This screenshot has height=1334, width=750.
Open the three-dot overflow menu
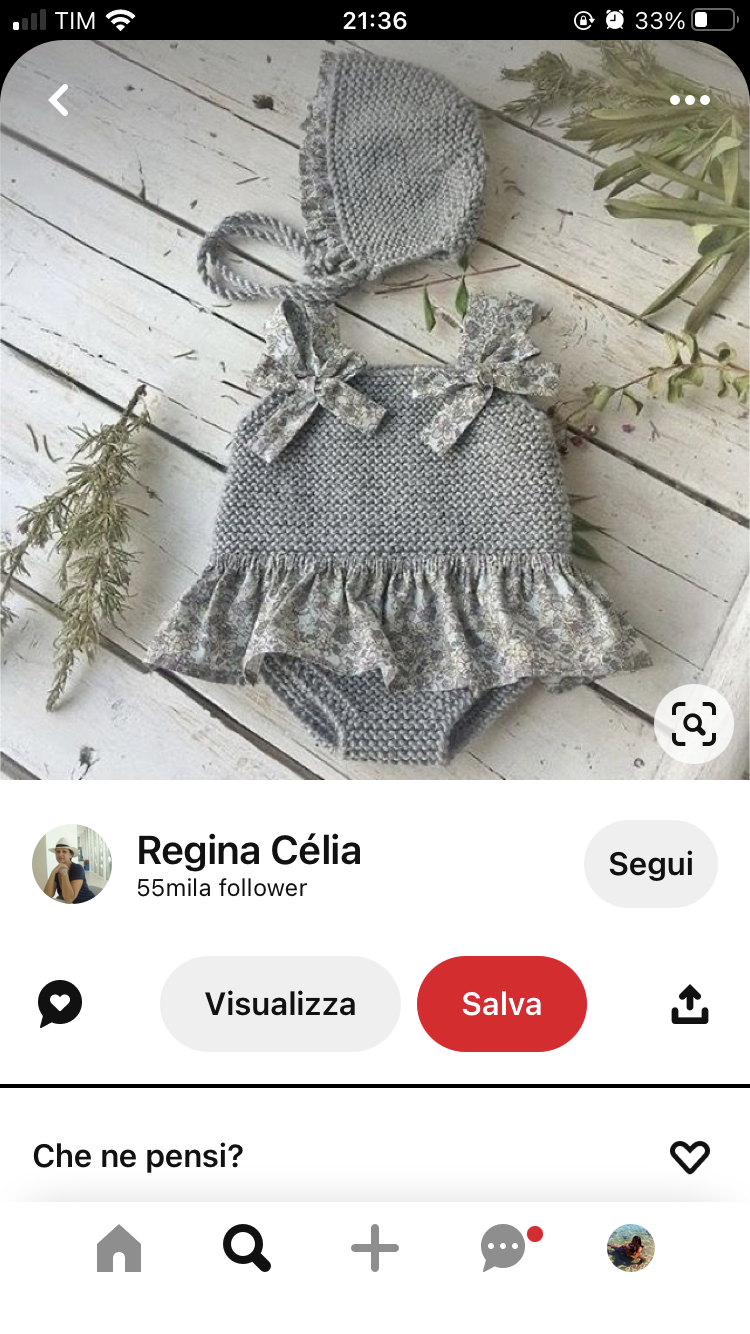pos(689,100)
